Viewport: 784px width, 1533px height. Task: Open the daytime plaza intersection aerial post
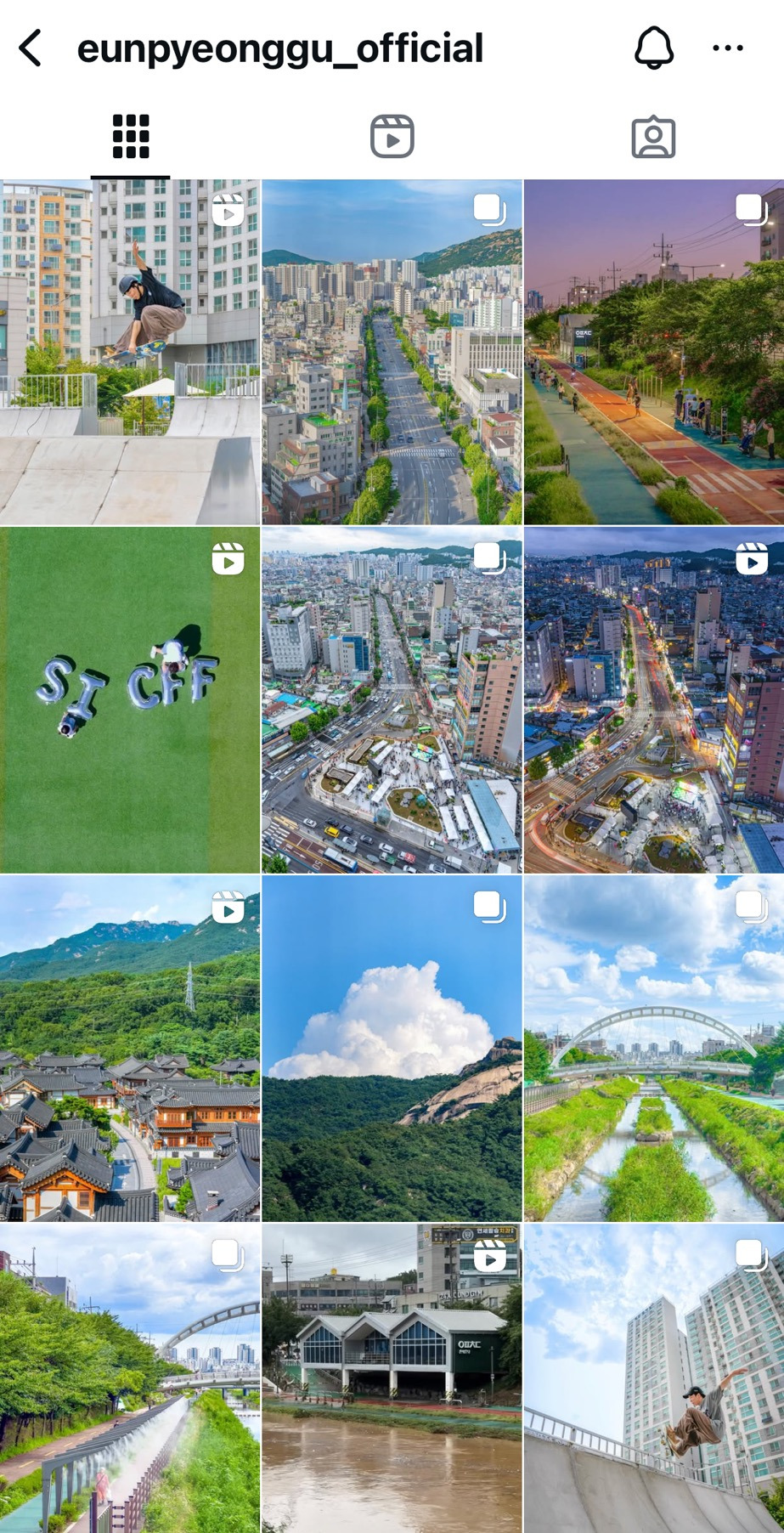point(392,699)
